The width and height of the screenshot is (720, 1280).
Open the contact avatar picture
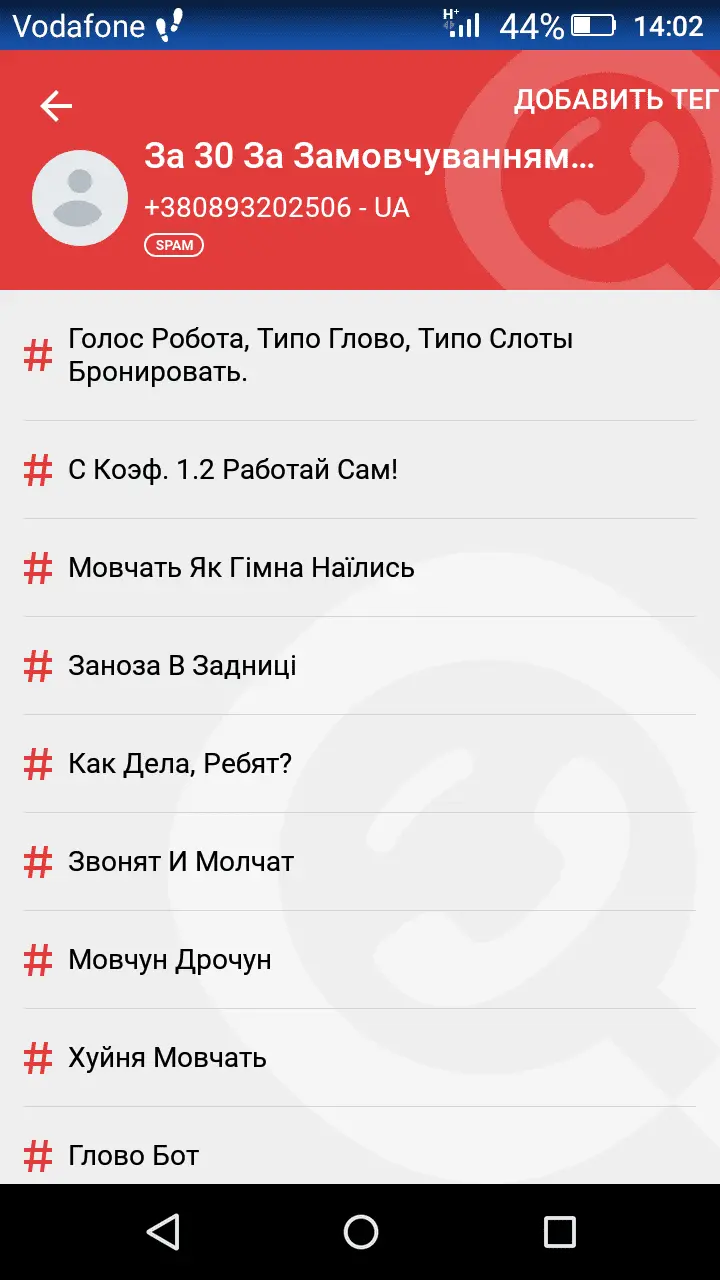[x=80, y=198]
